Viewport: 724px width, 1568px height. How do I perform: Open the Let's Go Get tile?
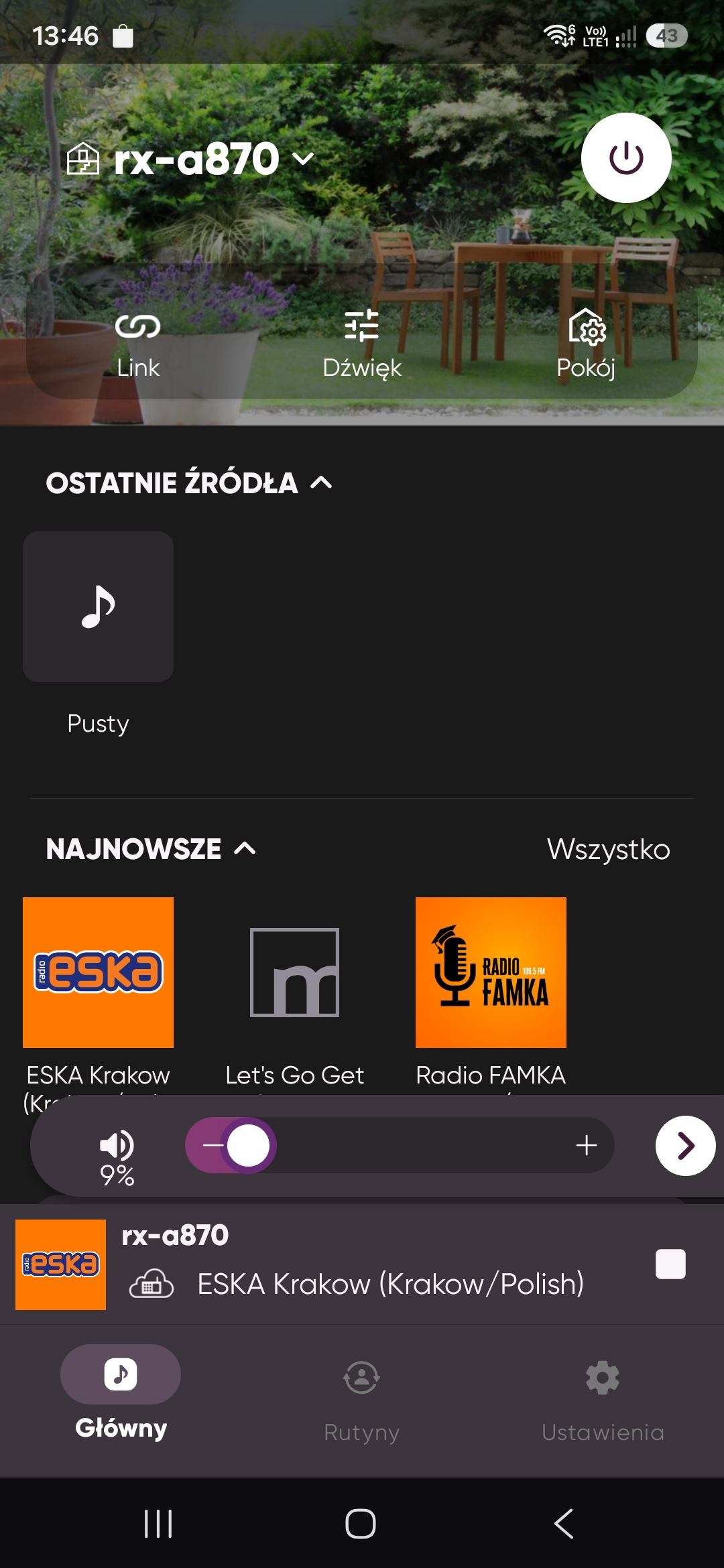(x=294, y=972)
